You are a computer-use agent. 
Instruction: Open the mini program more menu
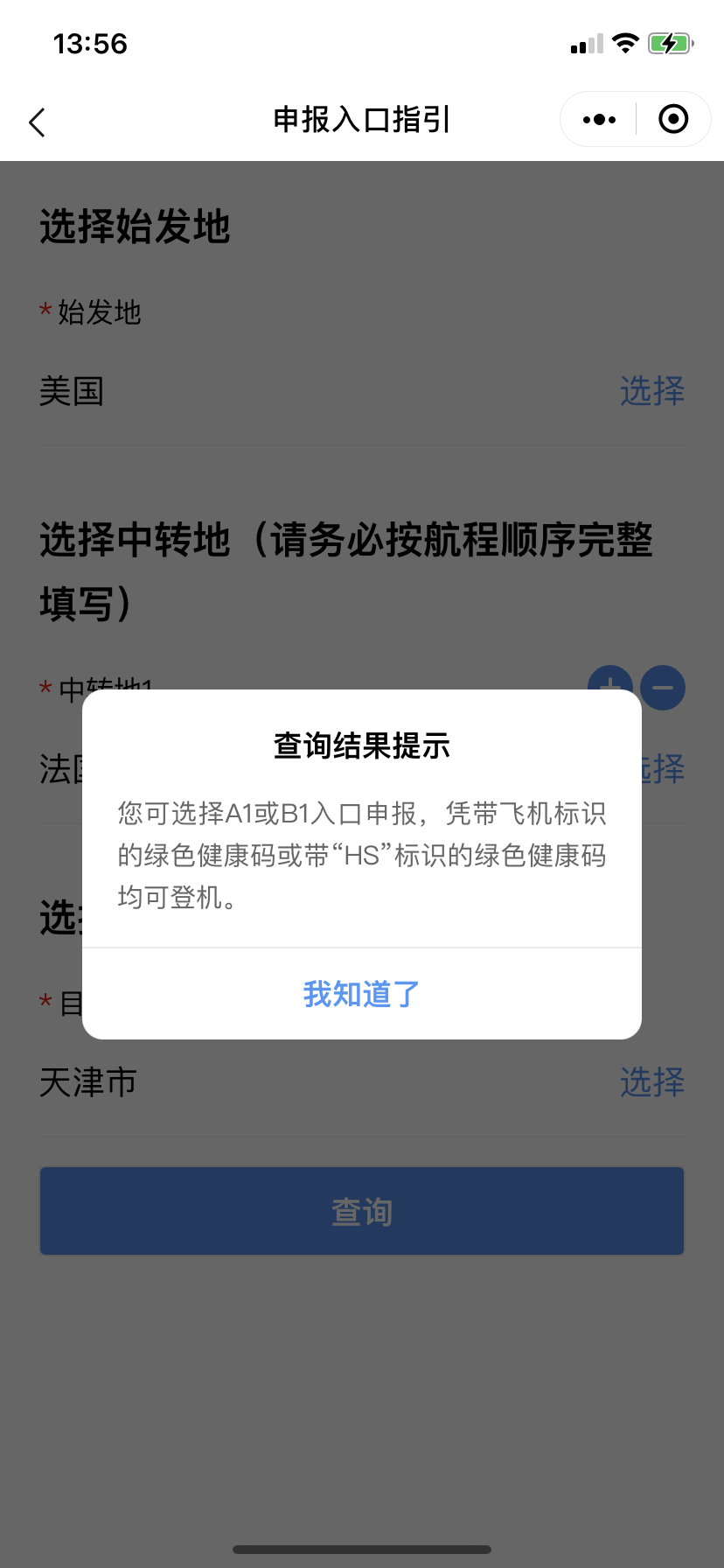coord(599,120)
